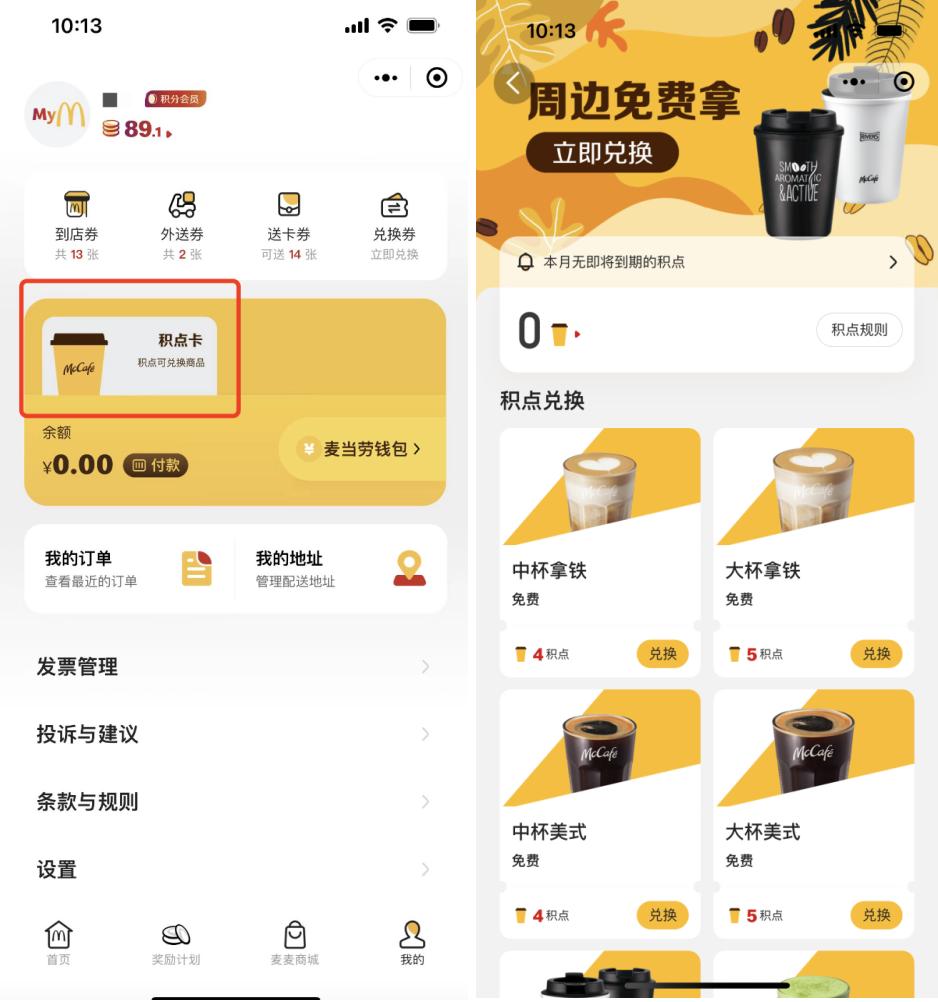
Task: Tap 立即兑换 on the banner
Action: [602, 152]
